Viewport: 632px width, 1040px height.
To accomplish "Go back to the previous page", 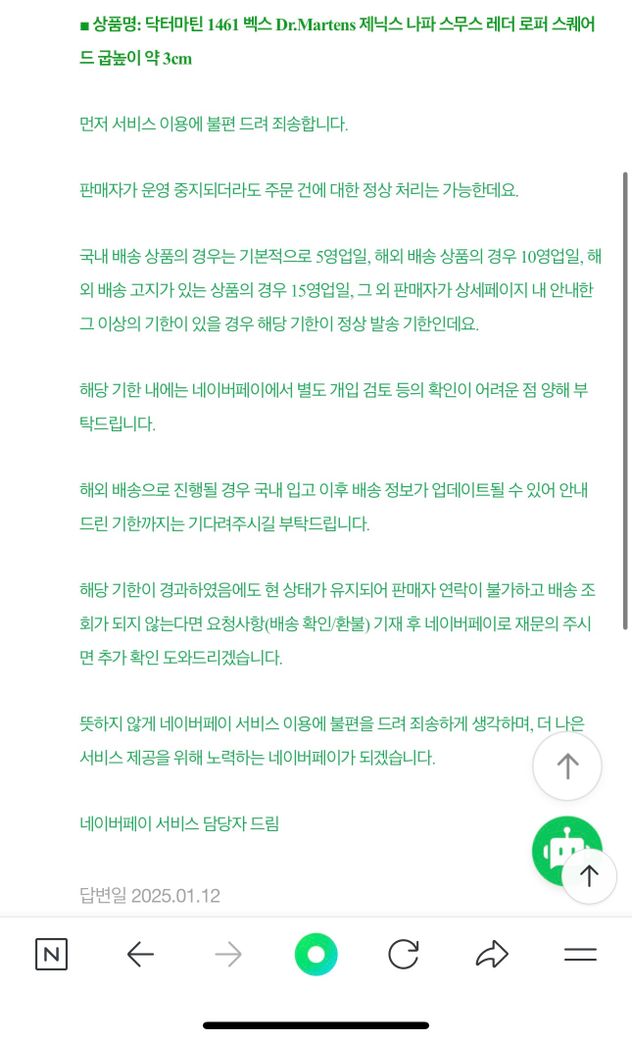I will pos(140,955).
